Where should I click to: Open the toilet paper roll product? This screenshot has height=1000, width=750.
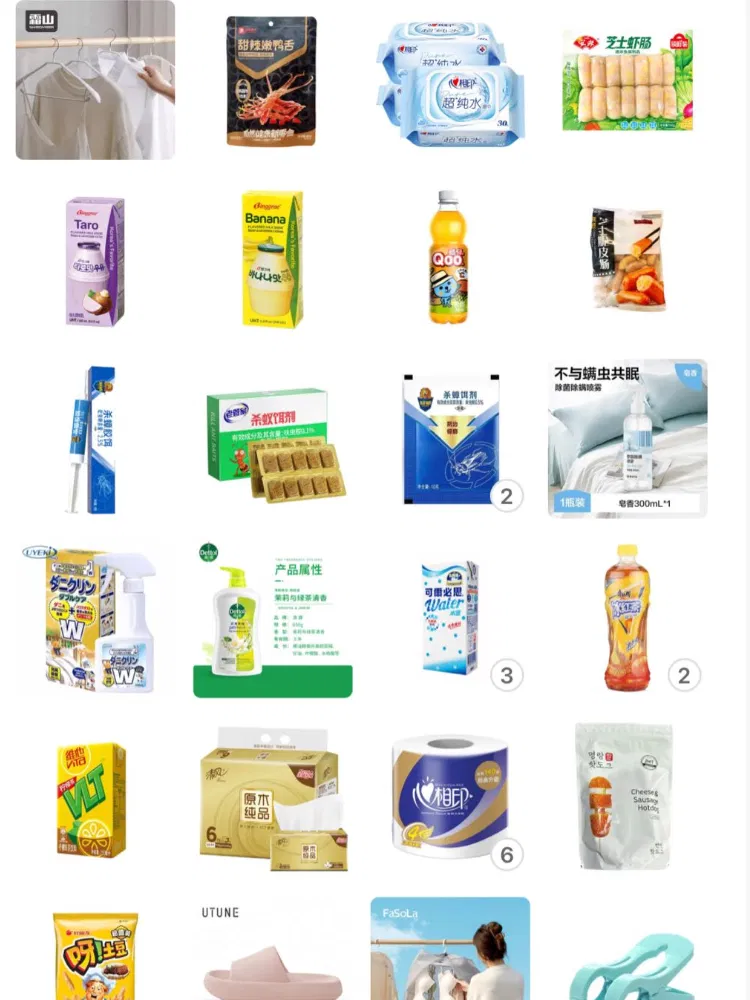tap(449, 797)
